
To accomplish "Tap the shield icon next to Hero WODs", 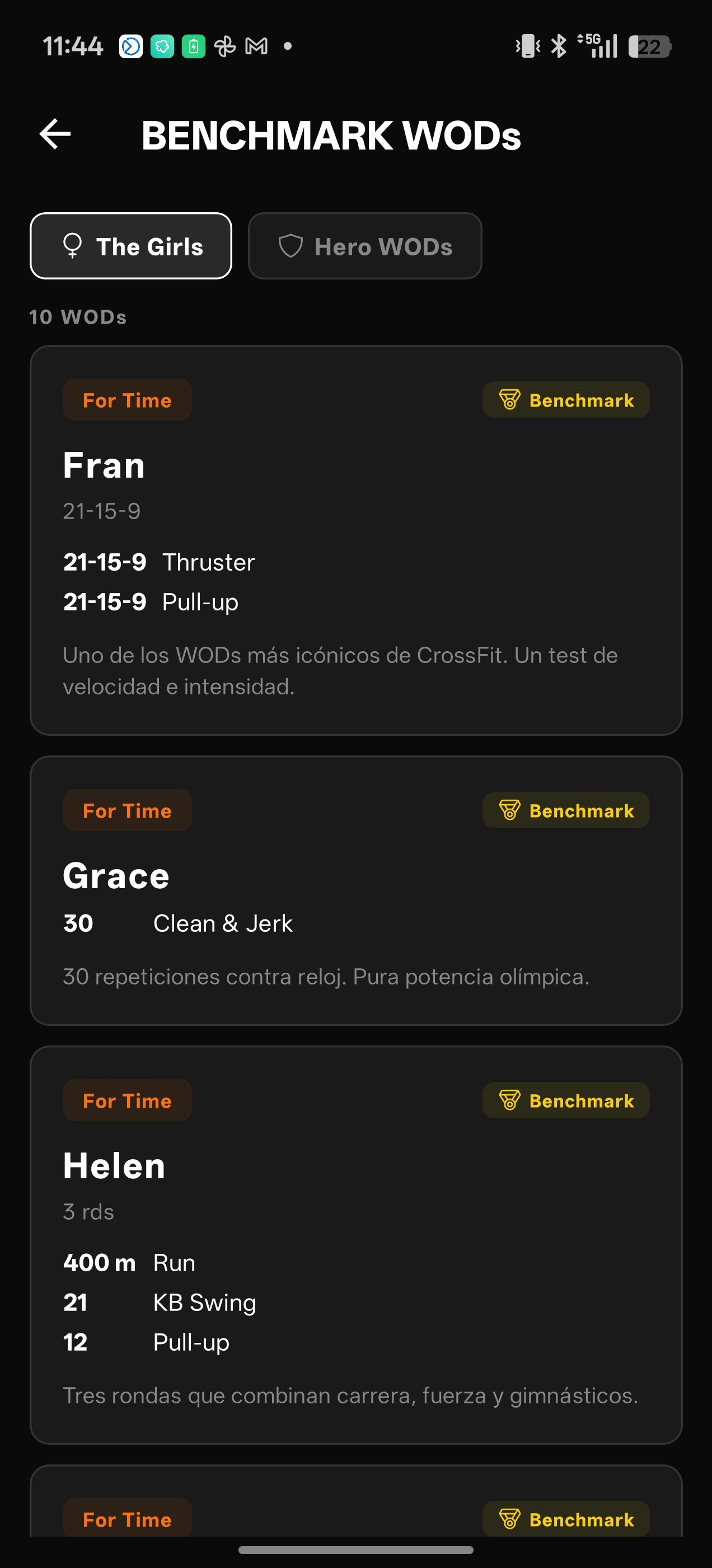I will click(x=292, y=246).
